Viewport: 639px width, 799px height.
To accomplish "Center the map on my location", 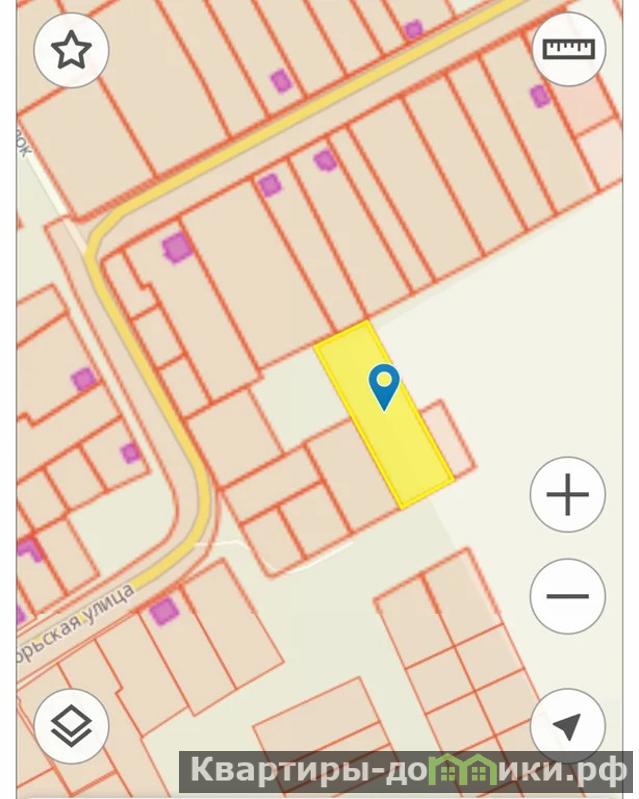I will 567,727.
